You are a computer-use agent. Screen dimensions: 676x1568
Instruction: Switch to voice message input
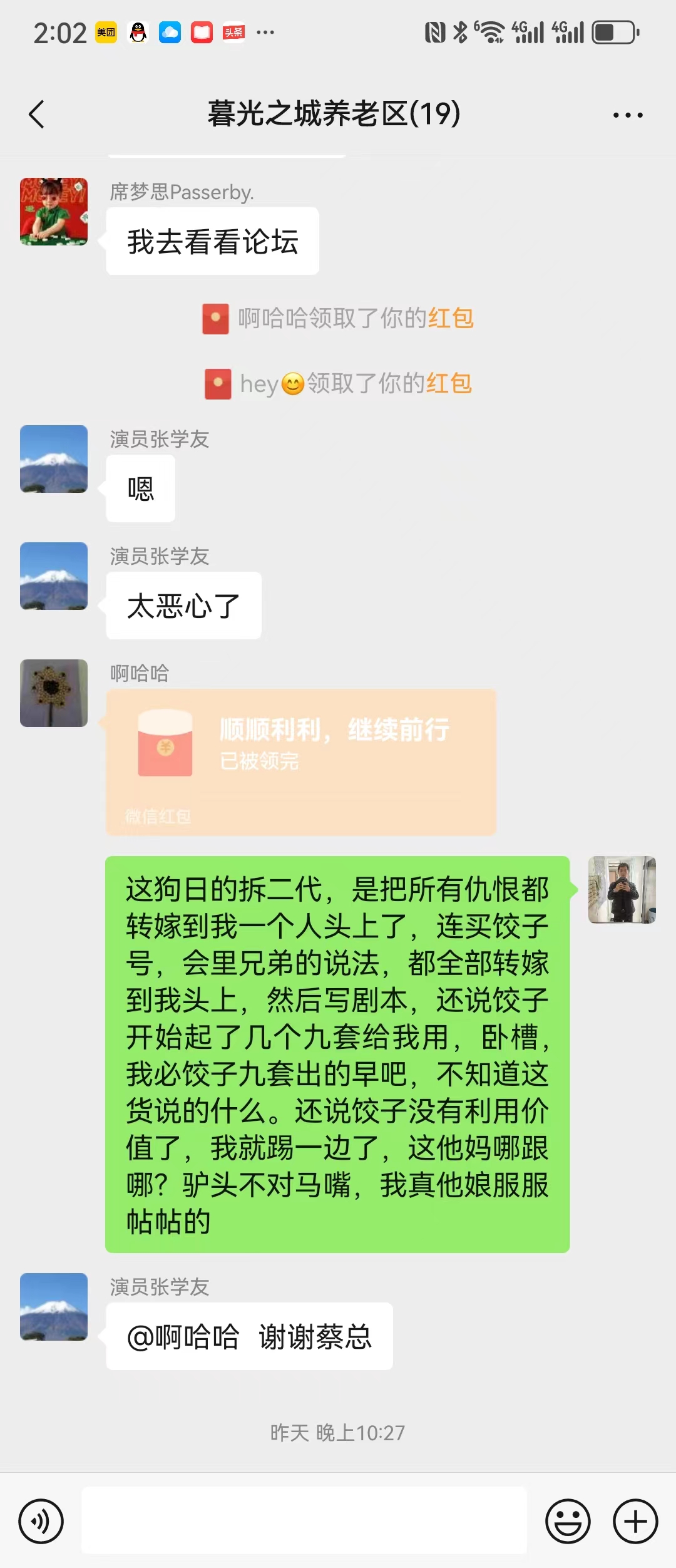click(x=41, y=1521)
